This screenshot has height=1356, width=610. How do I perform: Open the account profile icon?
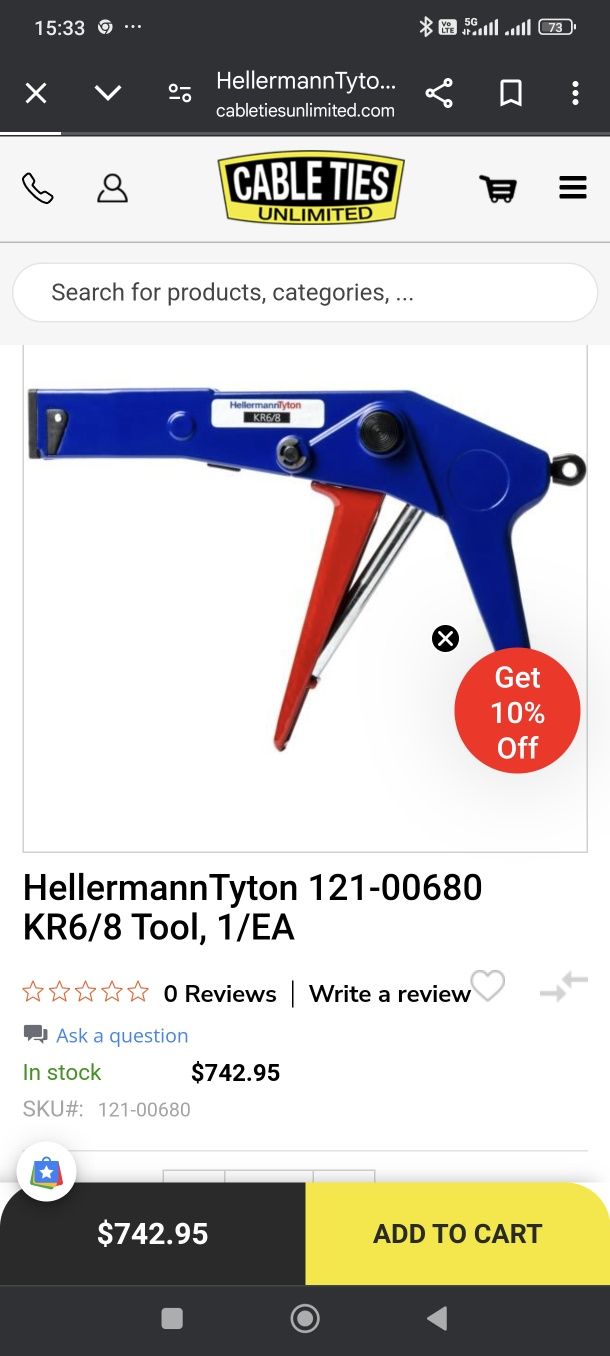click(x=112, y=188)
